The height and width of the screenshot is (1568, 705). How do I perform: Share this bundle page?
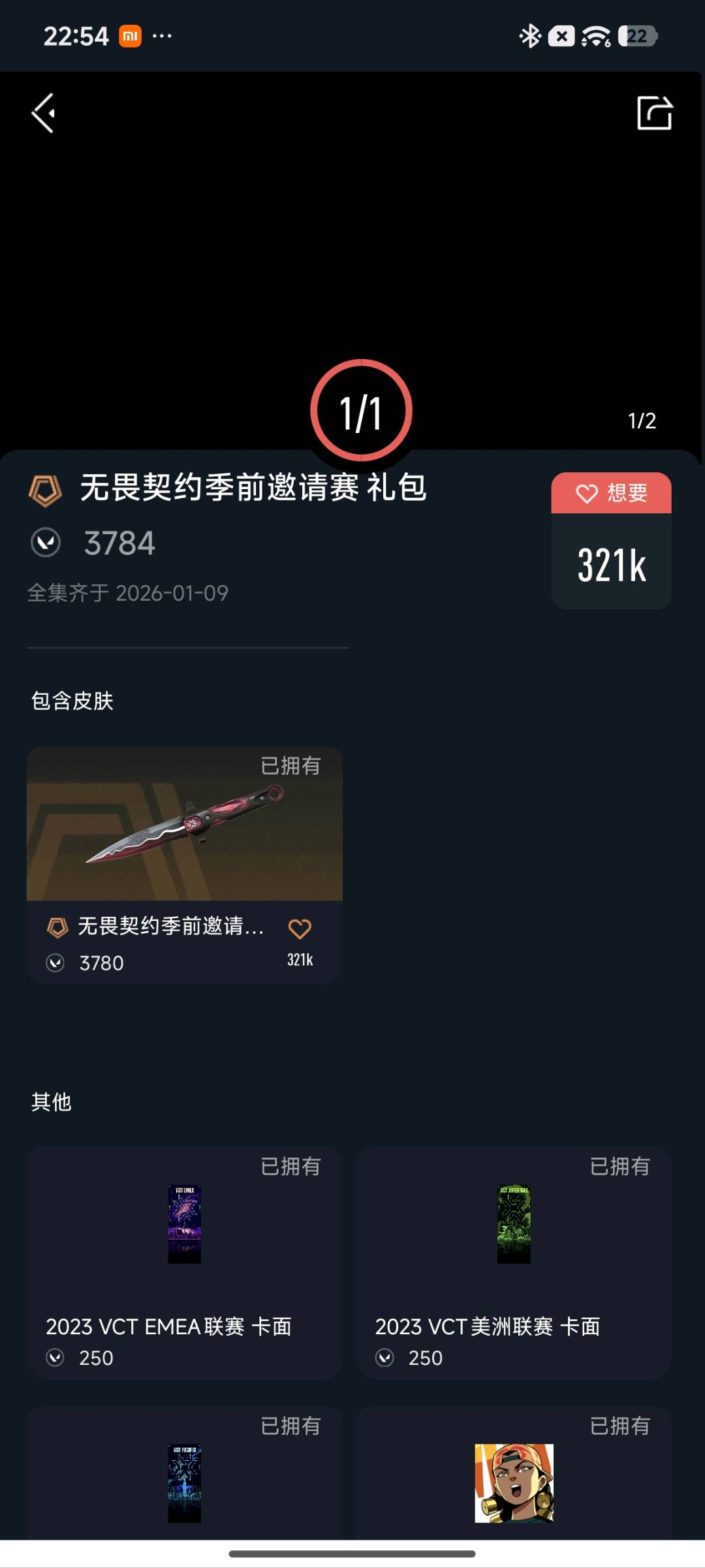tap(654, 113)
